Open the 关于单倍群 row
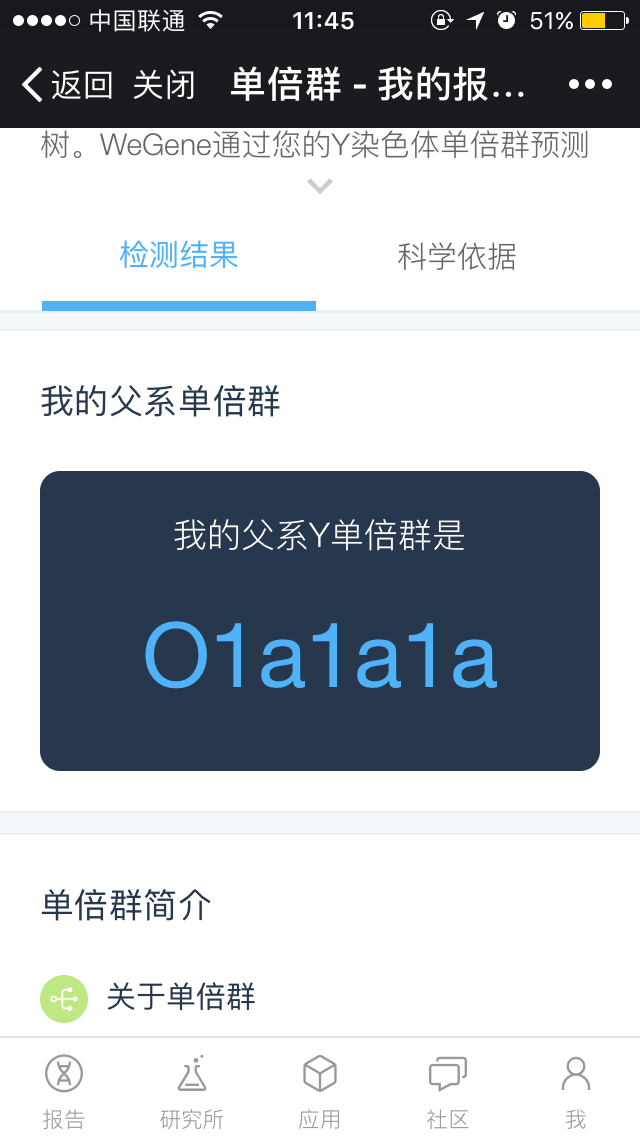The width and height of the screenshot is (640, 1136). 180,997
